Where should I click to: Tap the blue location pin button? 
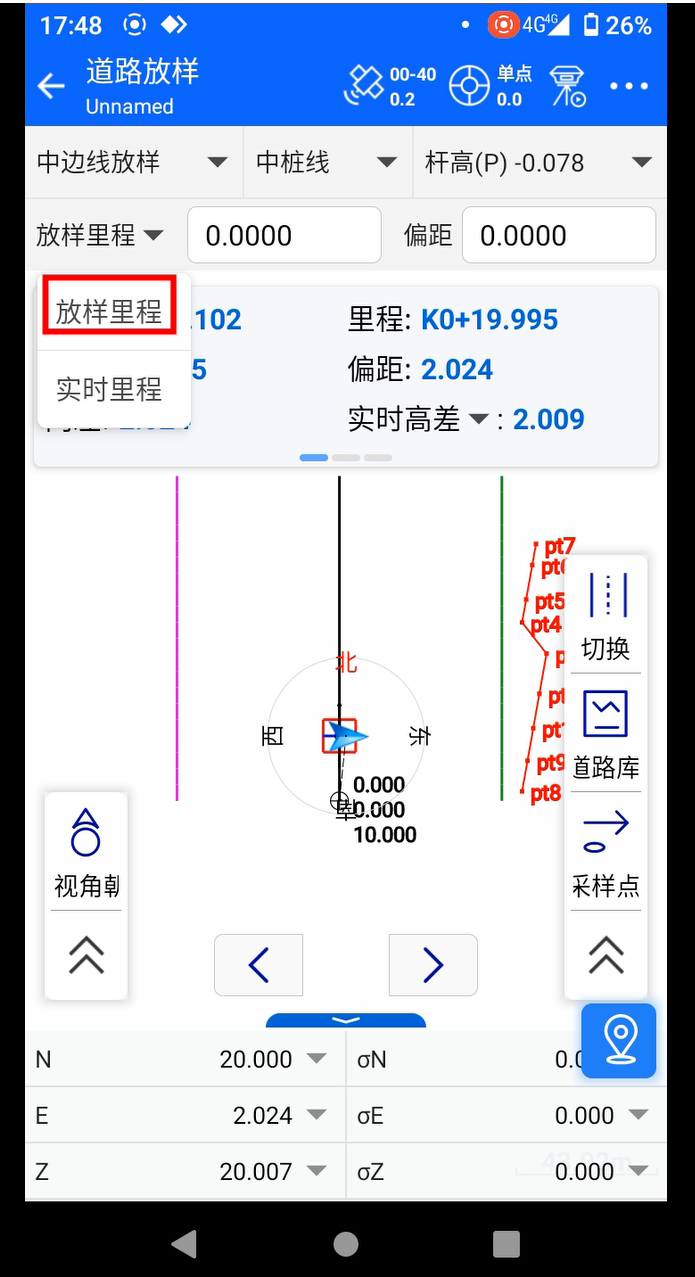pos(619,1040)
